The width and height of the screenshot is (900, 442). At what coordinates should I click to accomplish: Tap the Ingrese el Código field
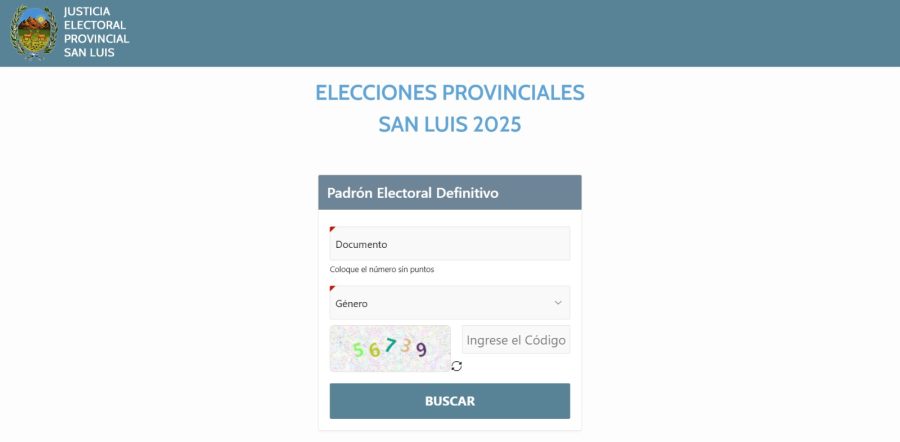pos(516,340)
